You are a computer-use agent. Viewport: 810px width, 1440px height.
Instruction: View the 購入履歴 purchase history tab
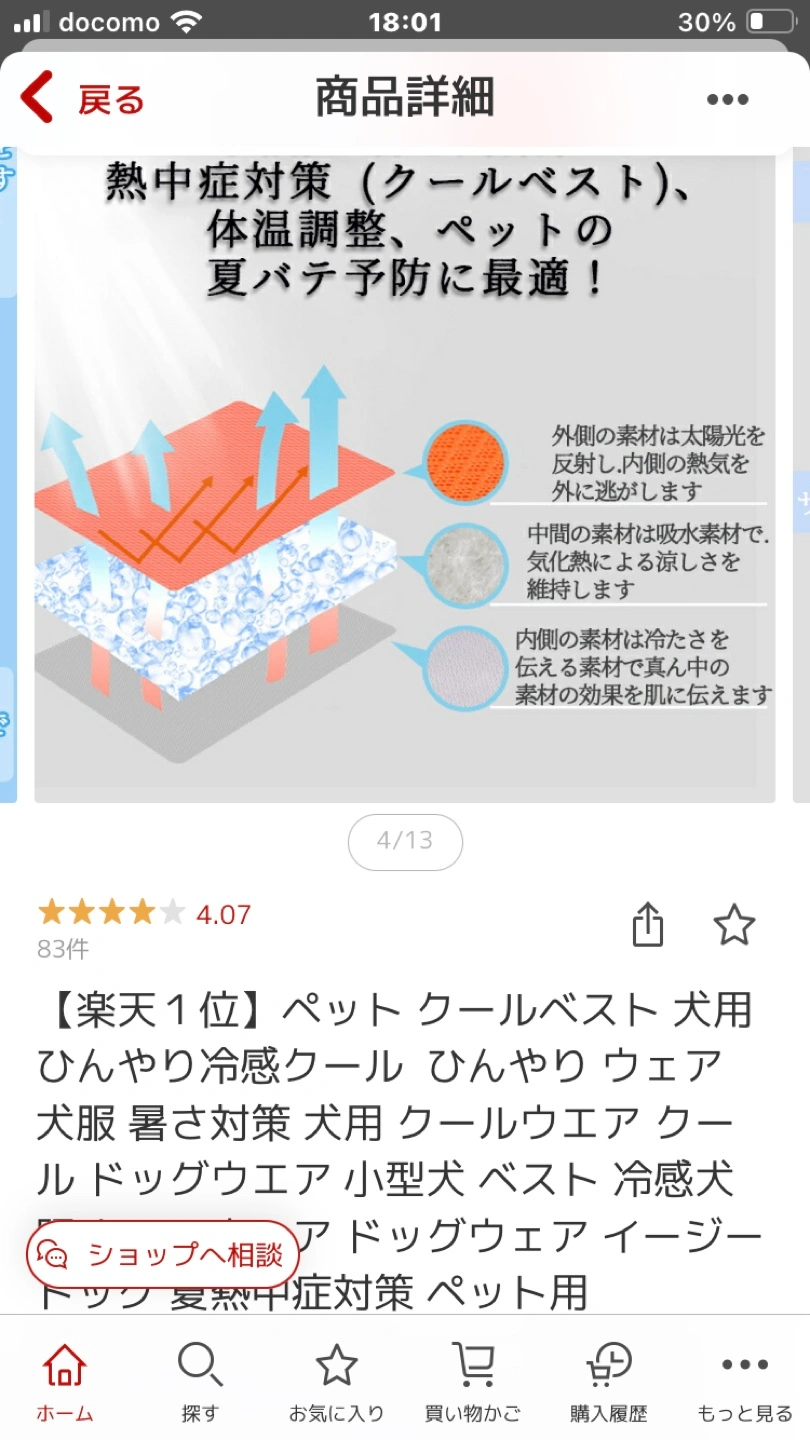click(x=608, y=1383)
